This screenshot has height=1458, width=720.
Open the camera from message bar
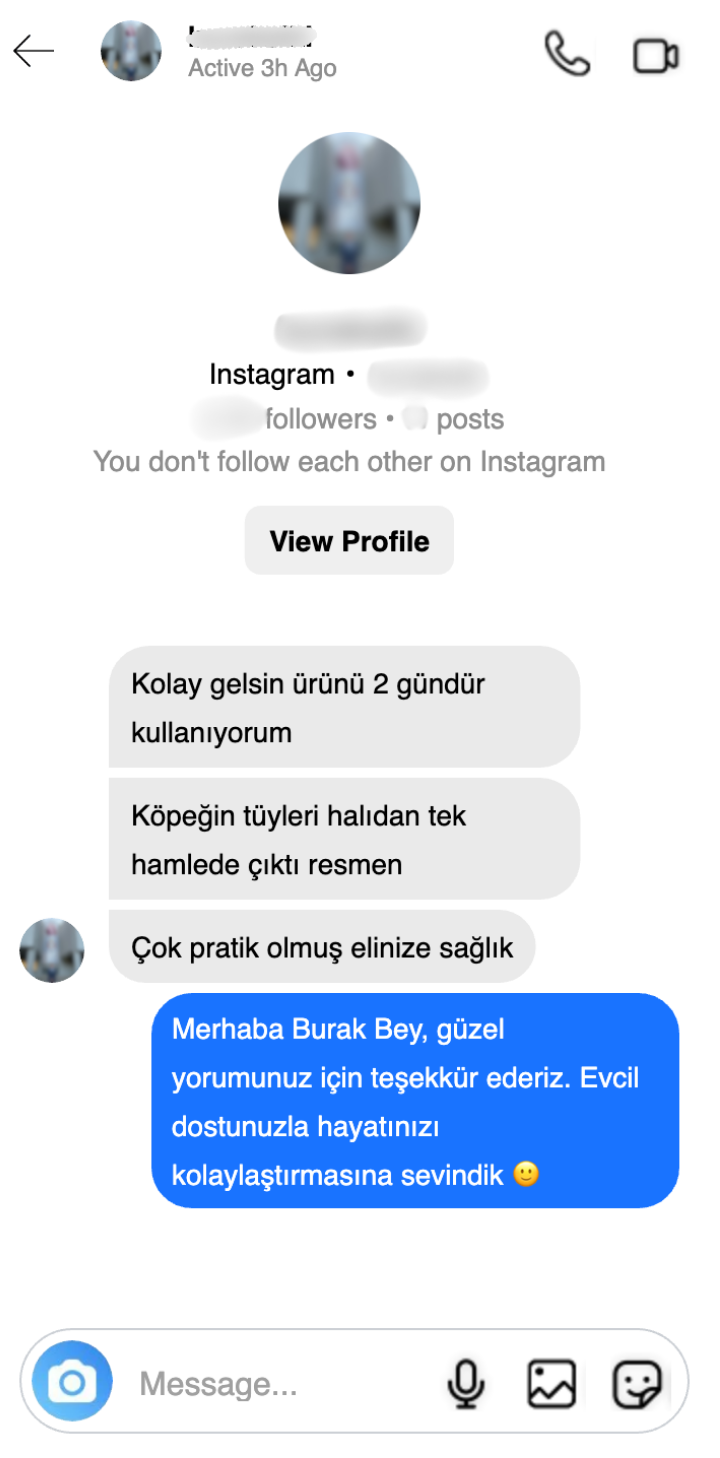click(x=72, y=1383)
